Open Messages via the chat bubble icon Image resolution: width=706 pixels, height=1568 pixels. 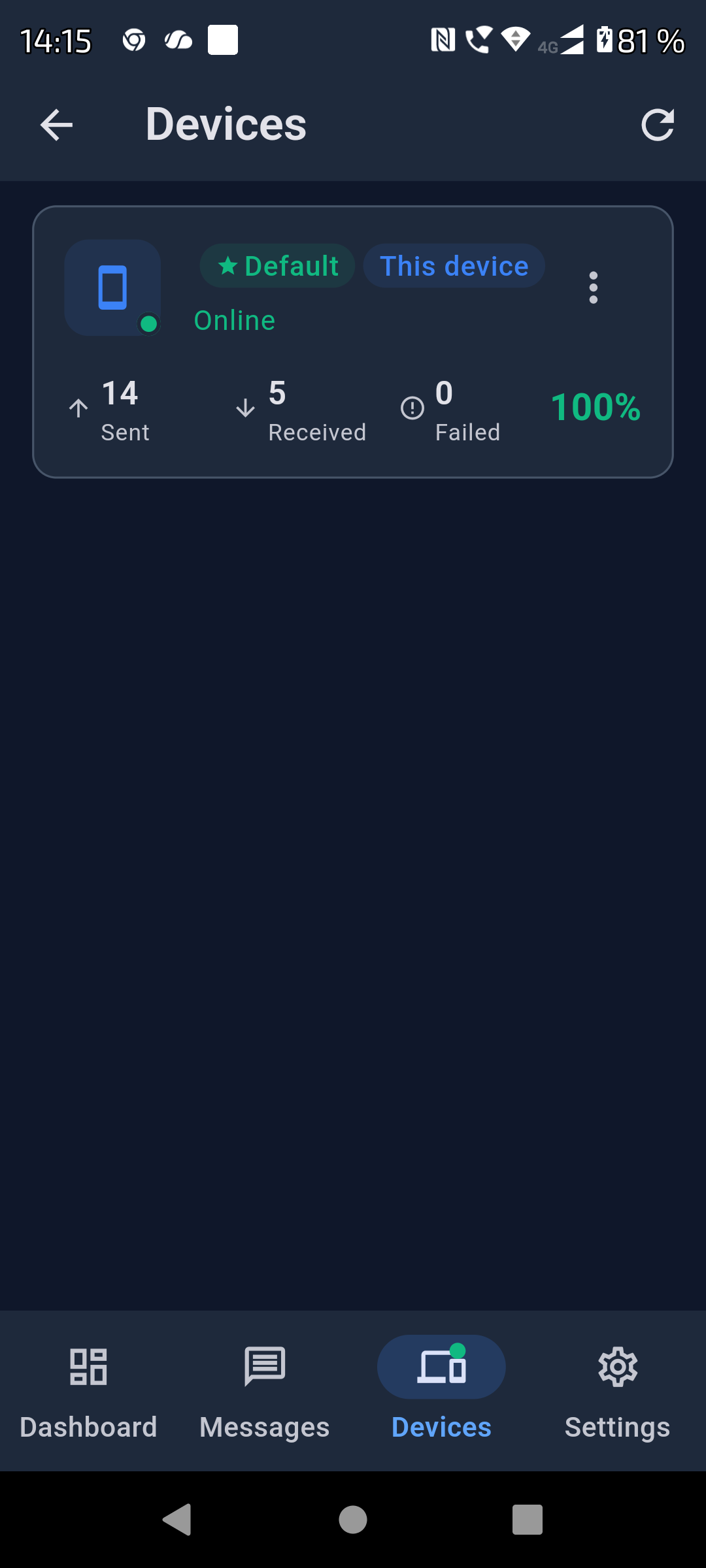point(265,1365)
